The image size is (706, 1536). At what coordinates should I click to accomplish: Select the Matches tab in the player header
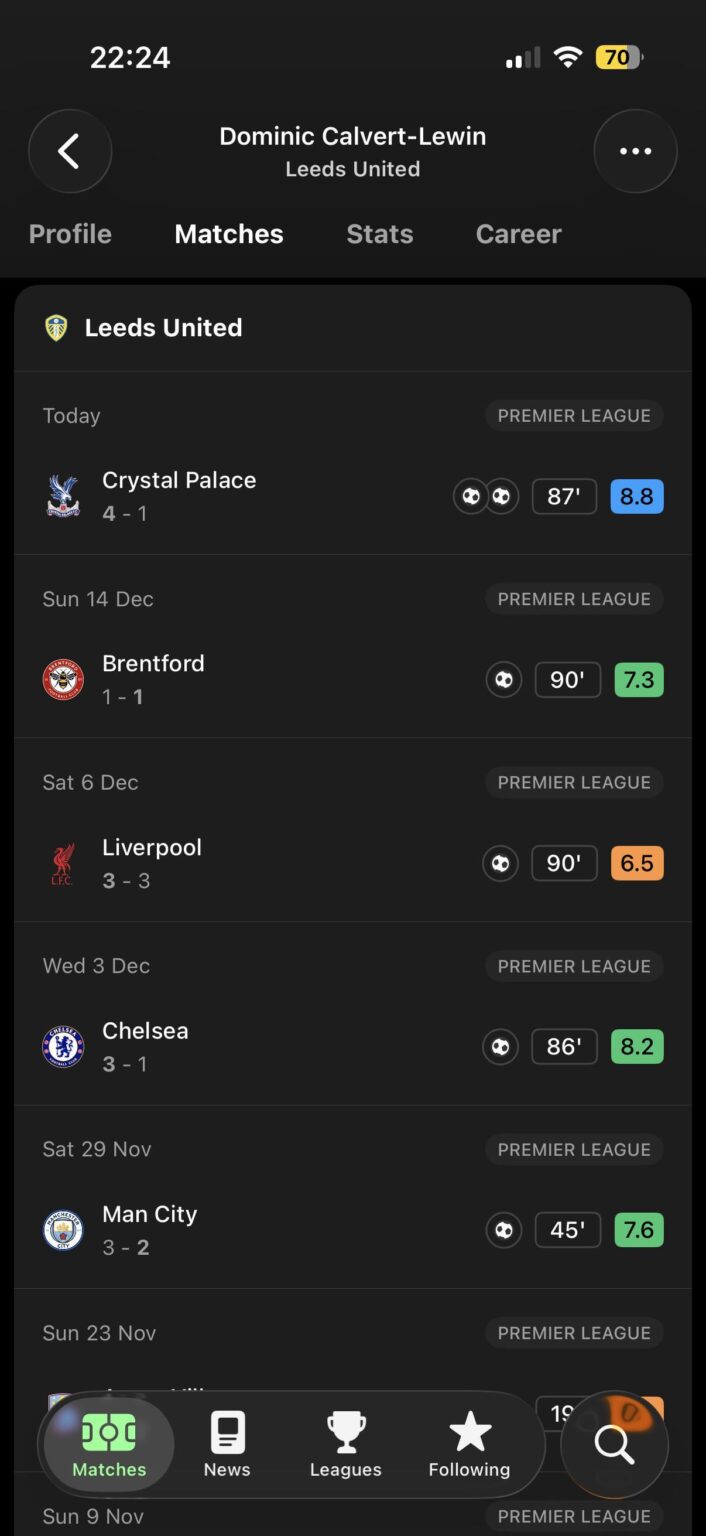coord(229,234)
